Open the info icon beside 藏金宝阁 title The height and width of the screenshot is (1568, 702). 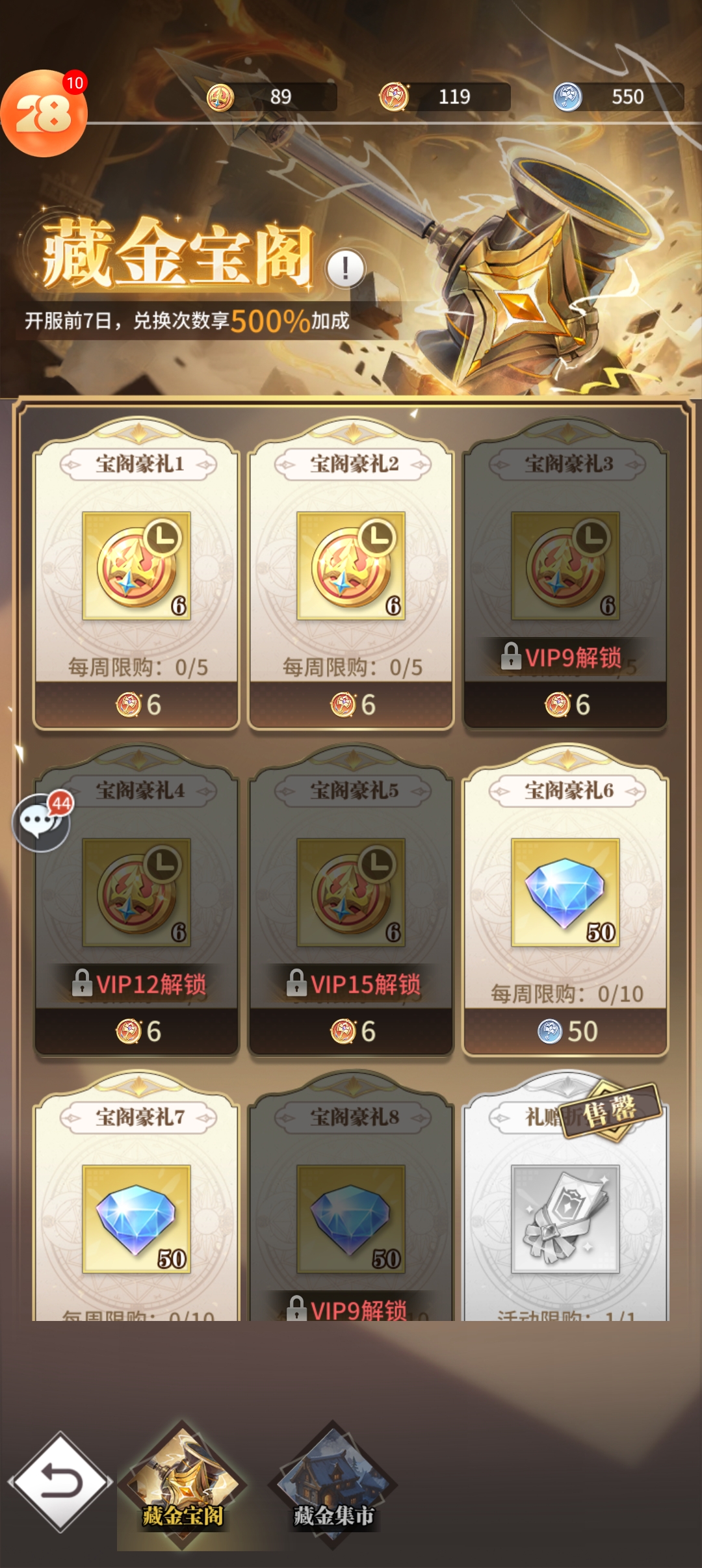[x=345, y=268]
